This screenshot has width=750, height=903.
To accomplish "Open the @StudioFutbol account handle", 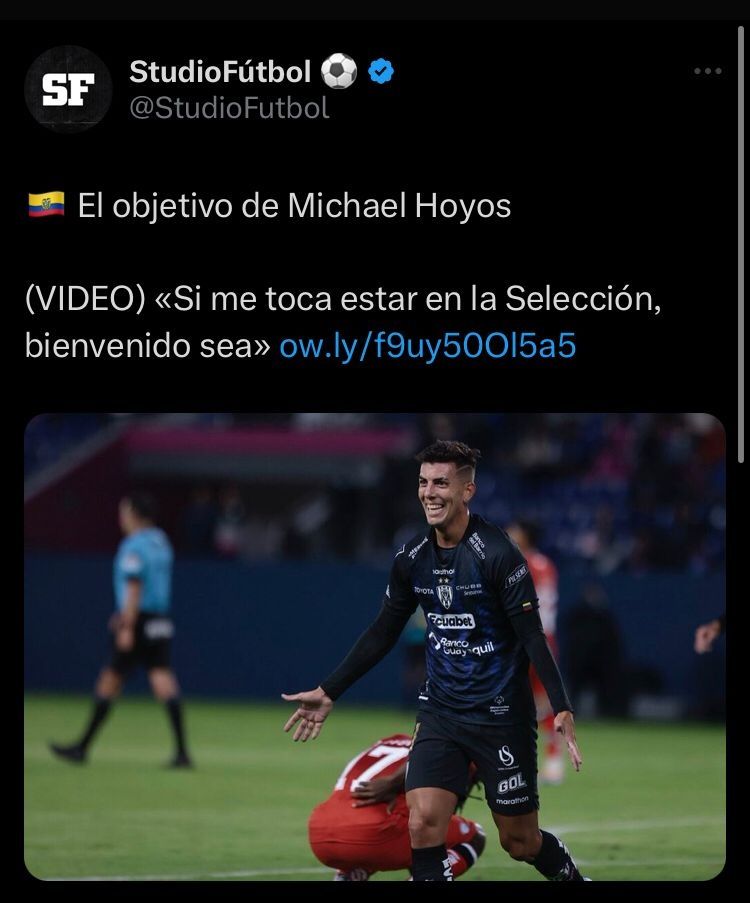I will click(x=229, y=108).
